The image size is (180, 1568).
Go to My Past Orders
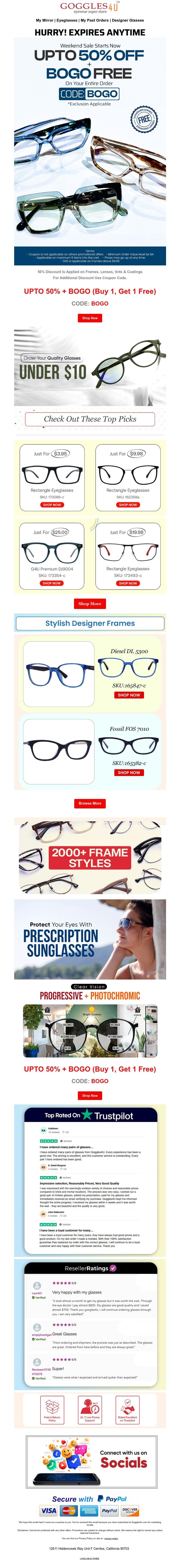[94, 20]
